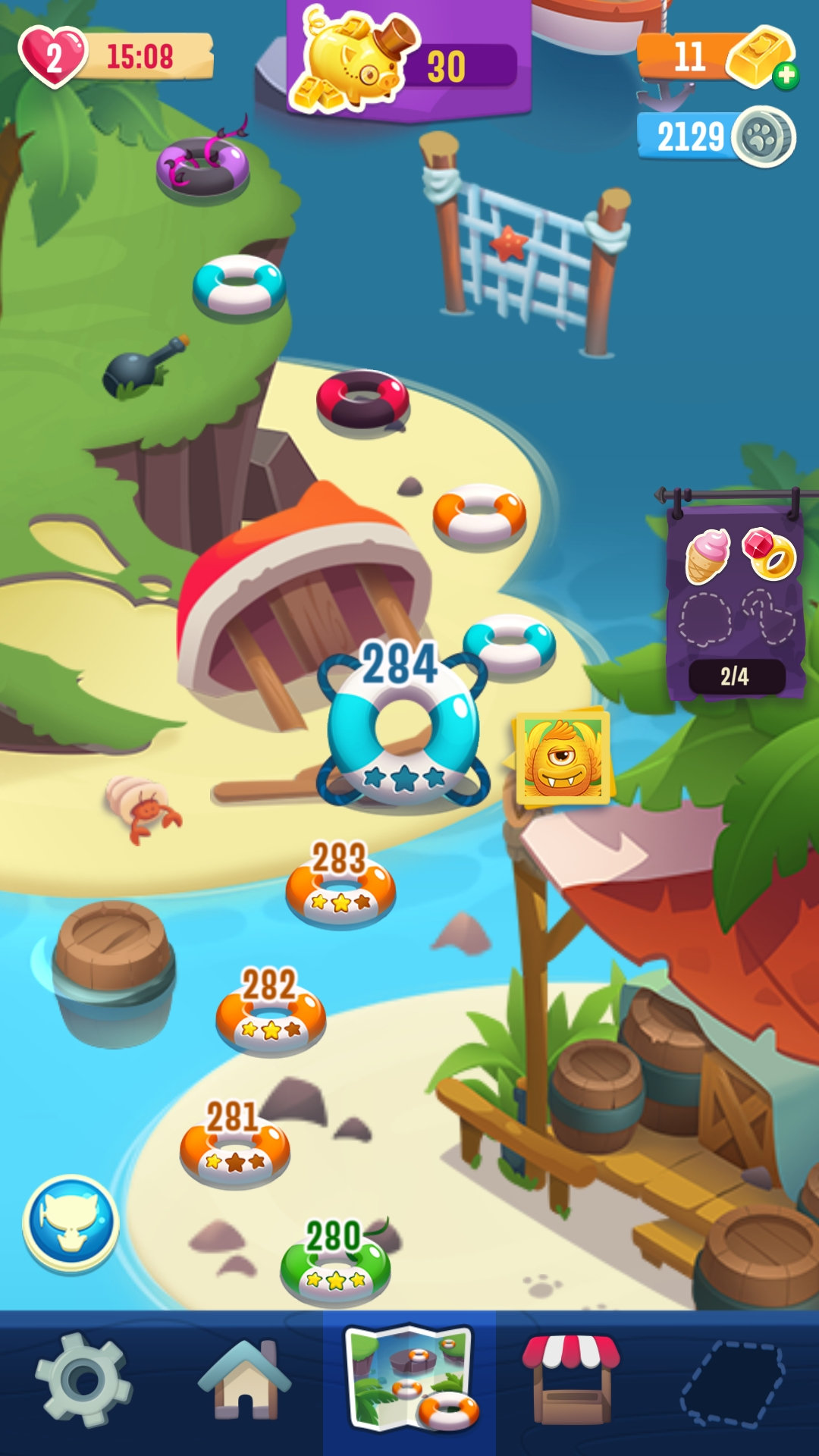
Task: Tap the blue cat button
Action: click(x=71, y=1222)
